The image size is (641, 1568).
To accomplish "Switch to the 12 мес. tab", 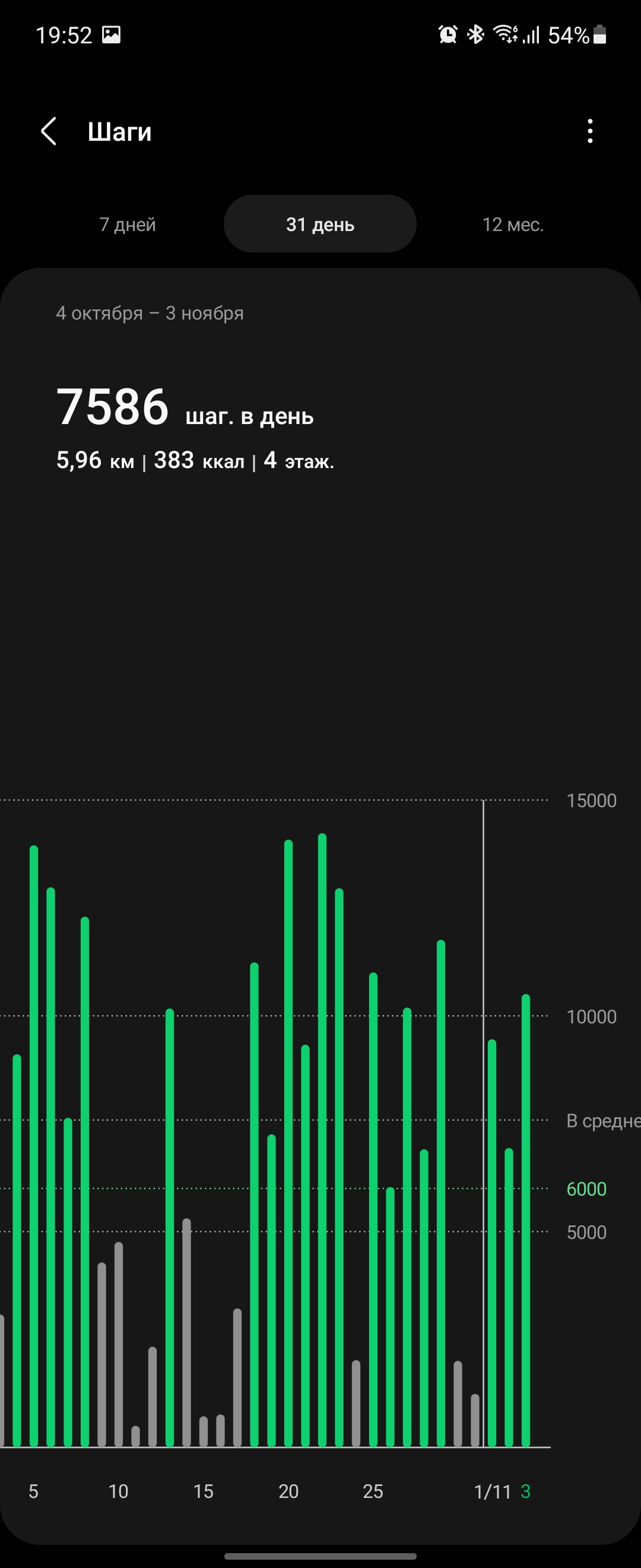I will 513,225.
